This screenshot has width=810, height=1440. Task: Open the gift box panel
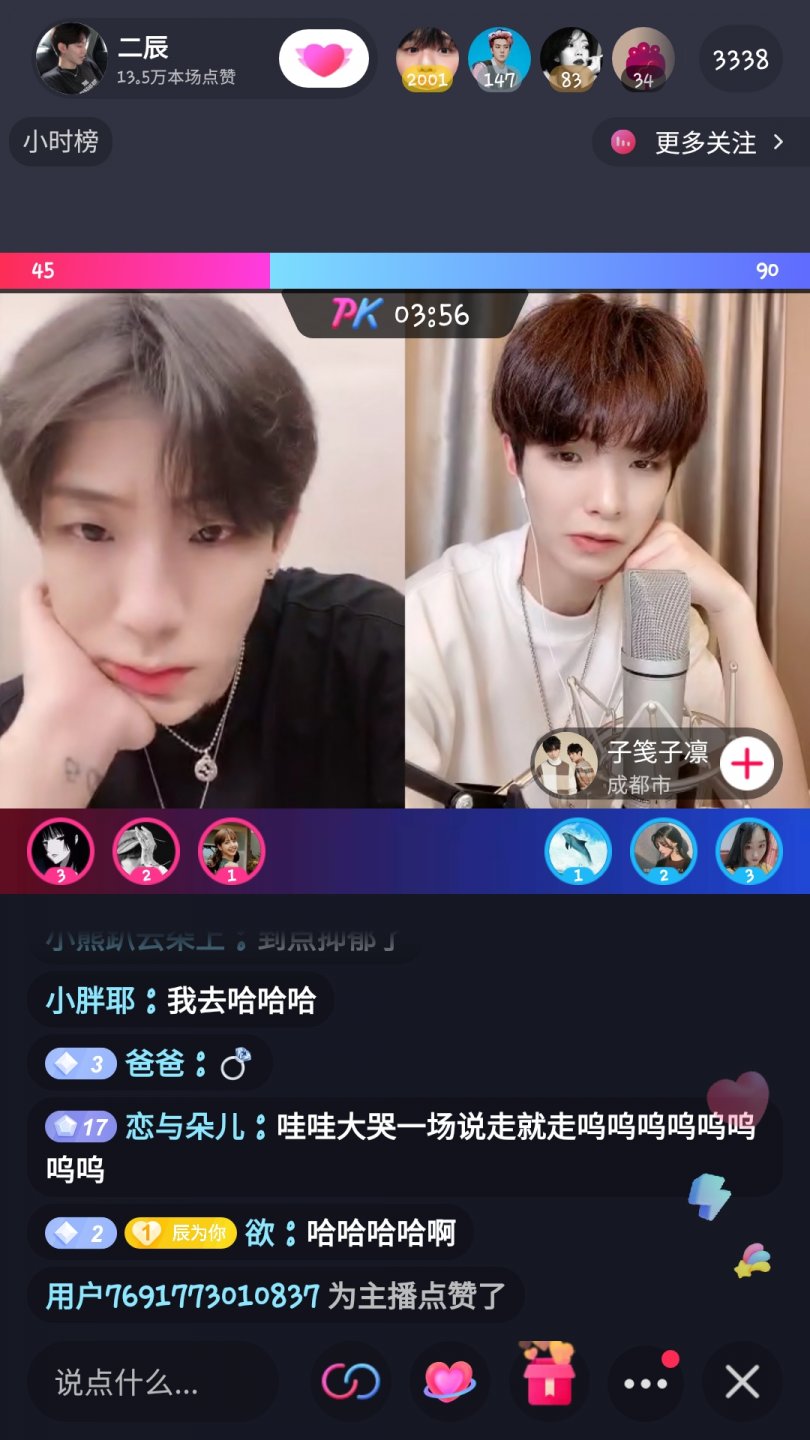549,1380
